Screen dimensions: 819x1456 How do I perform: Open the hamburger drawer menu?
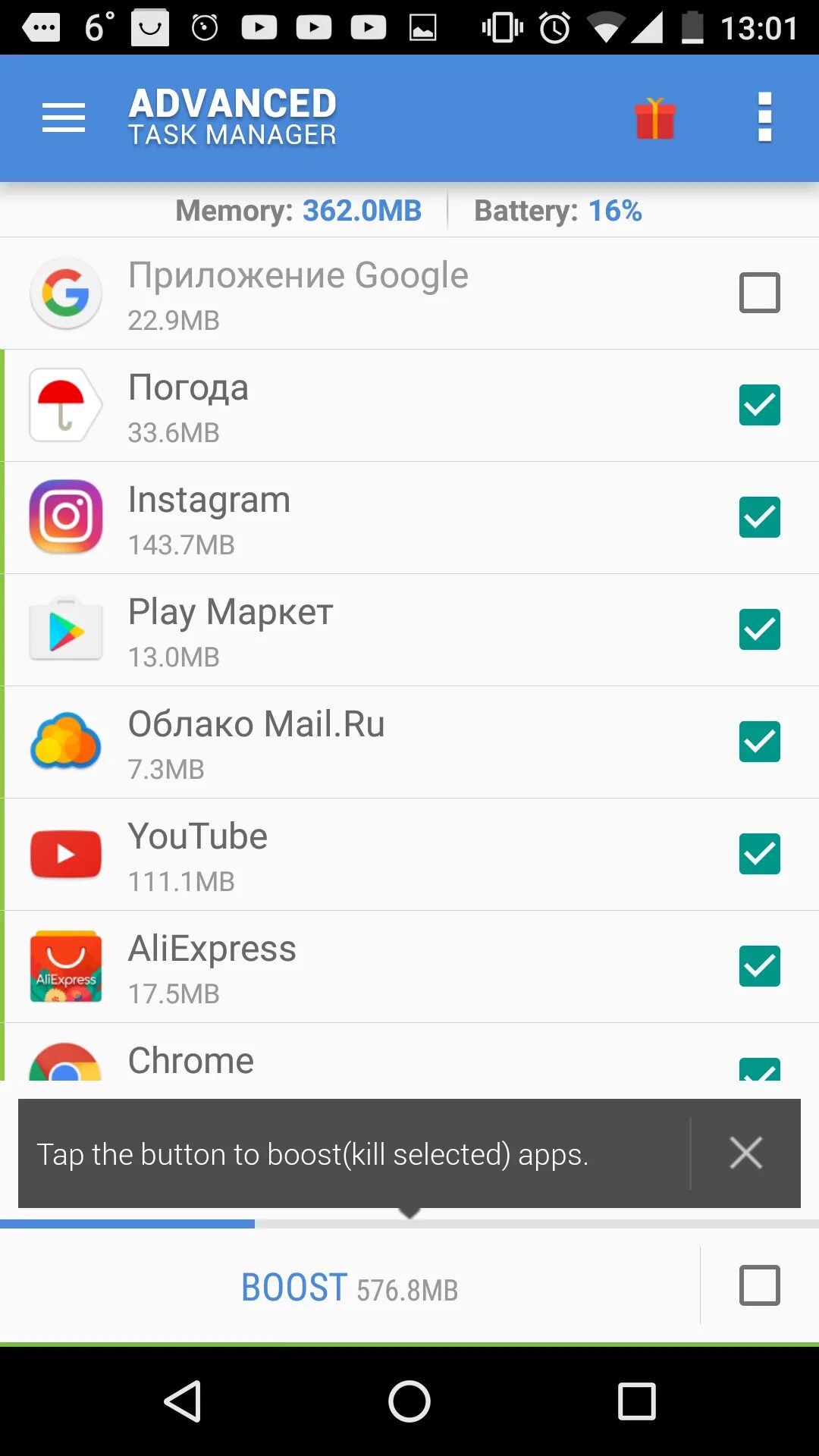coord(64,118)
